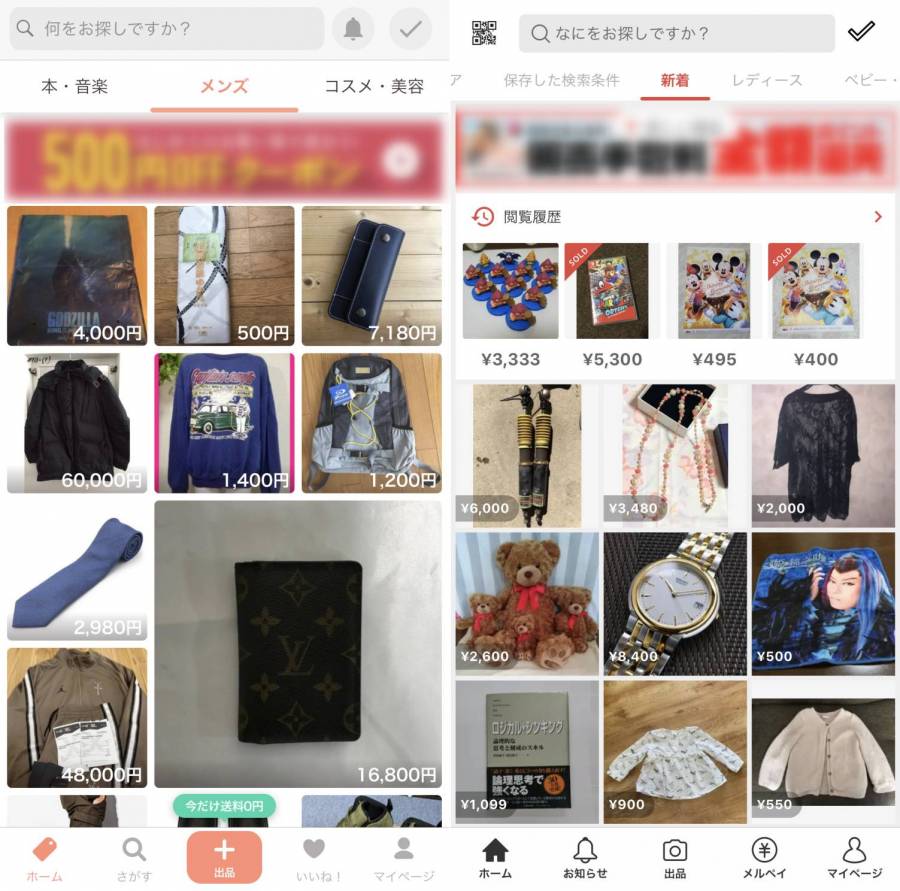900x891 pixels.
Task: View the 16,800円 monogram wallet listing
Action: point(298,644)
